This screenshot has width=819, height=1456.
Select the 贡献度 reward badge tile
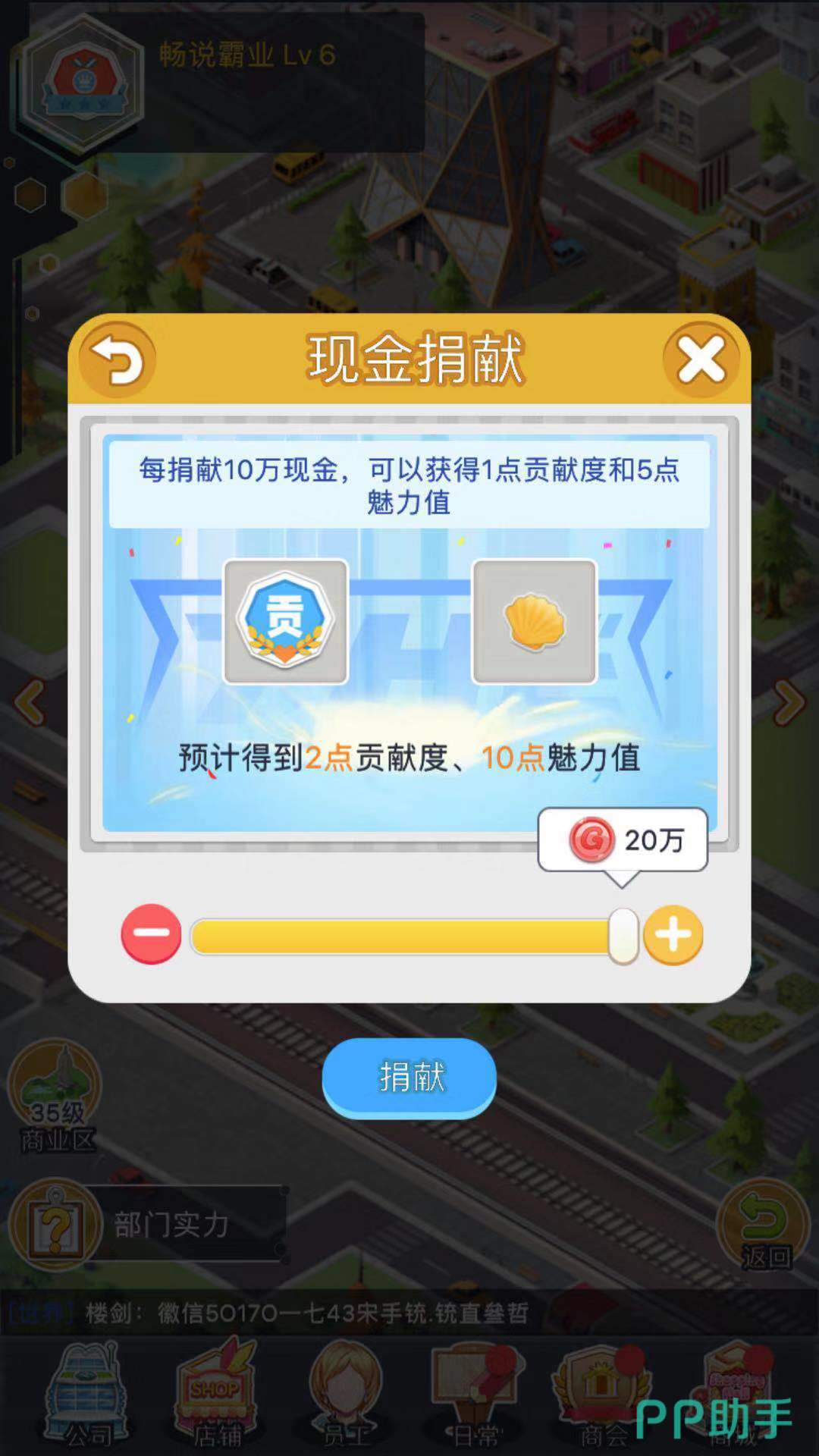(x=285, y=622)
